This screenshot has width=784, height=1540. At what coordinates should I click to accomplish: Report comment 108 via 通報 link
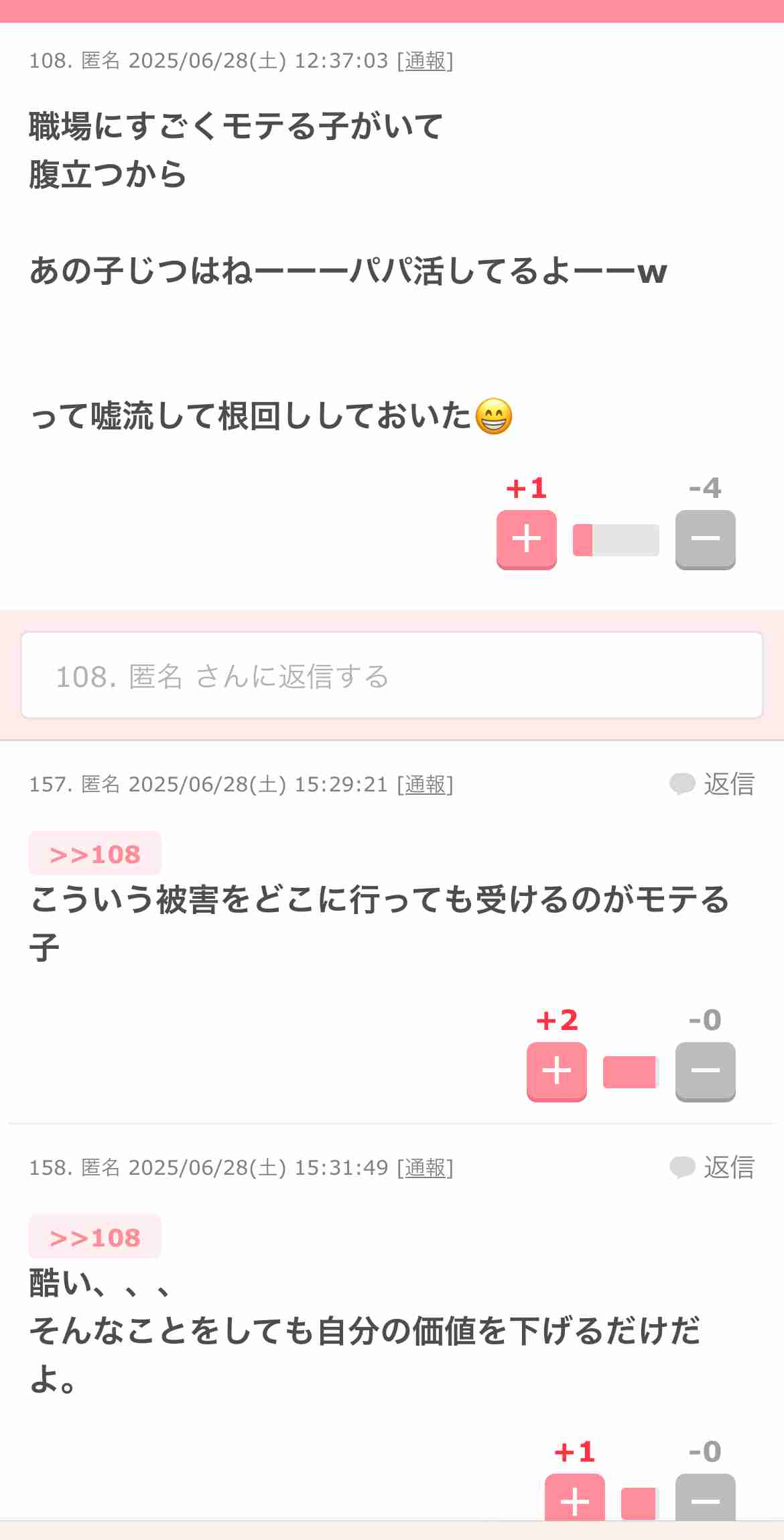[426, 61]
